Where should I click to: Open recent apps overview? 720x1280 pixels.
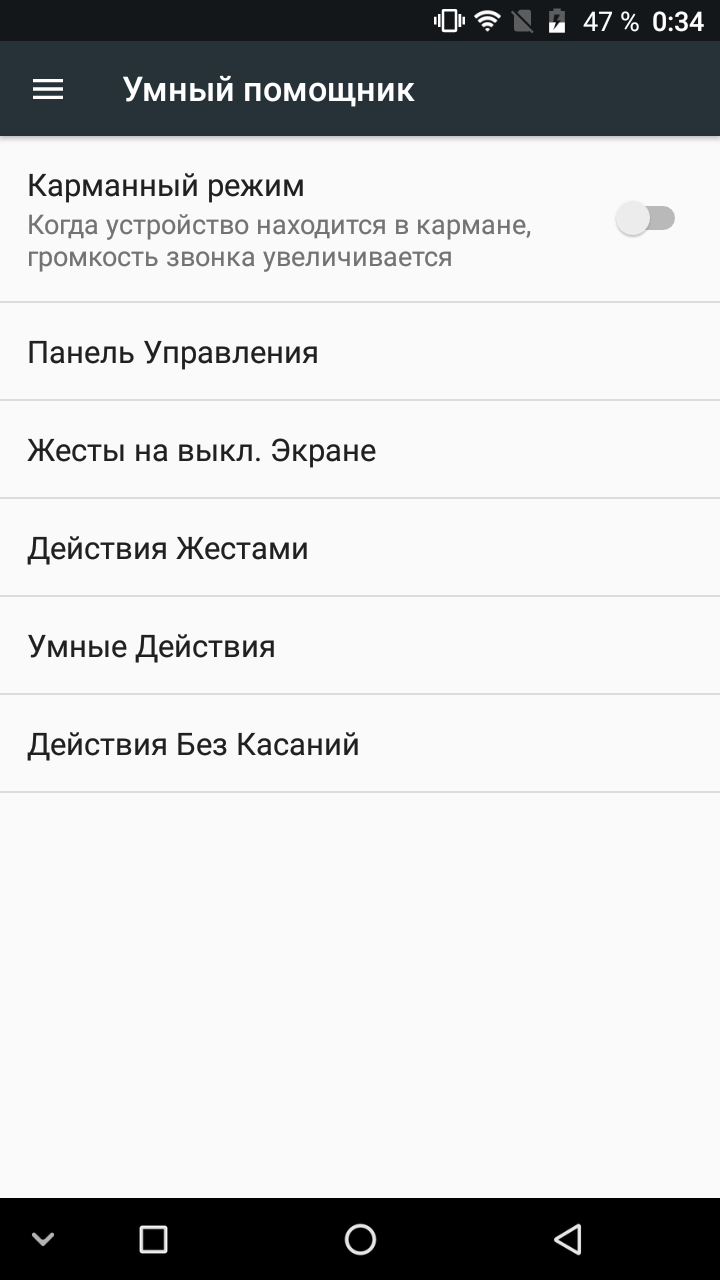153,1240
